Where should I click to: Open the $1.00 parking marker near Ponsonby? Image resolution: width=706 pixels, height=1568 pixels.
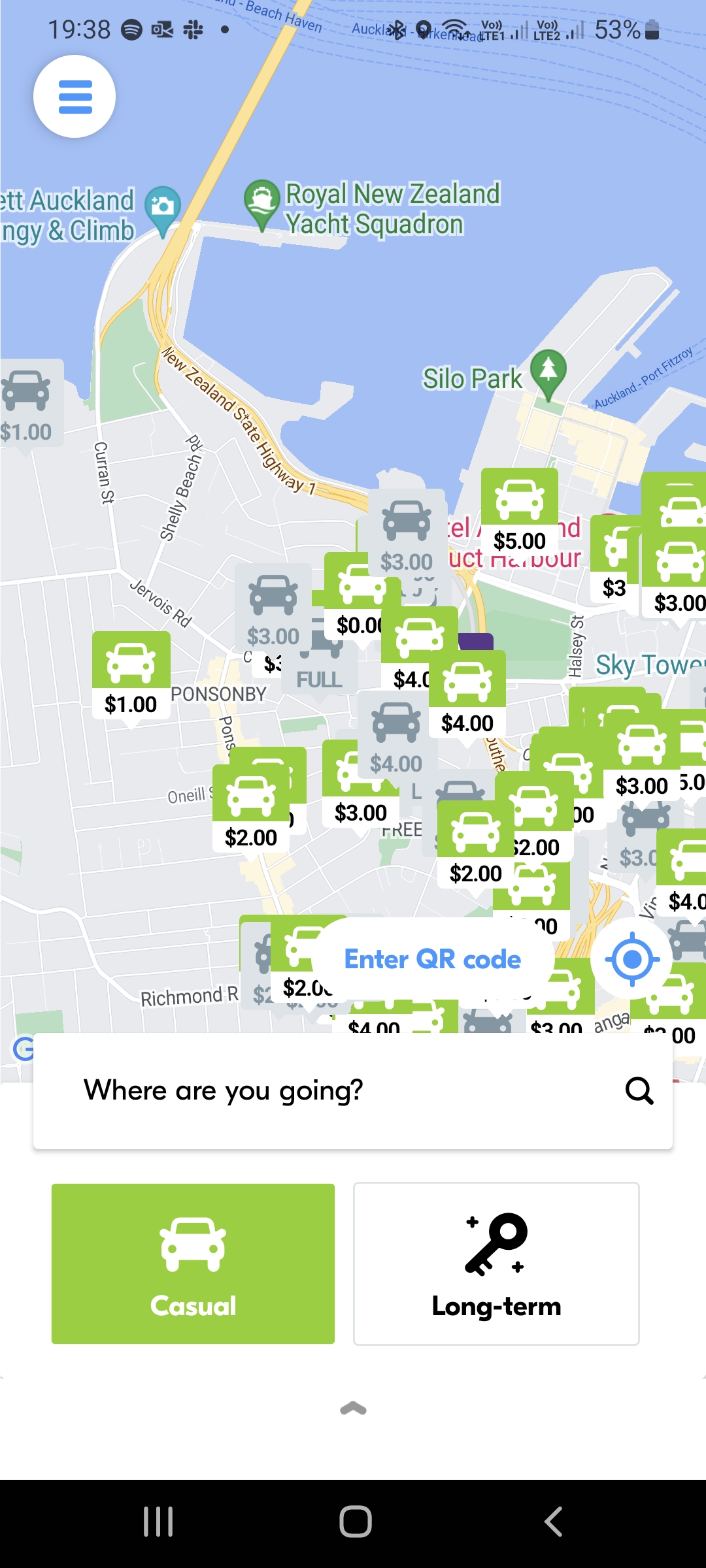tap(131, 675)
